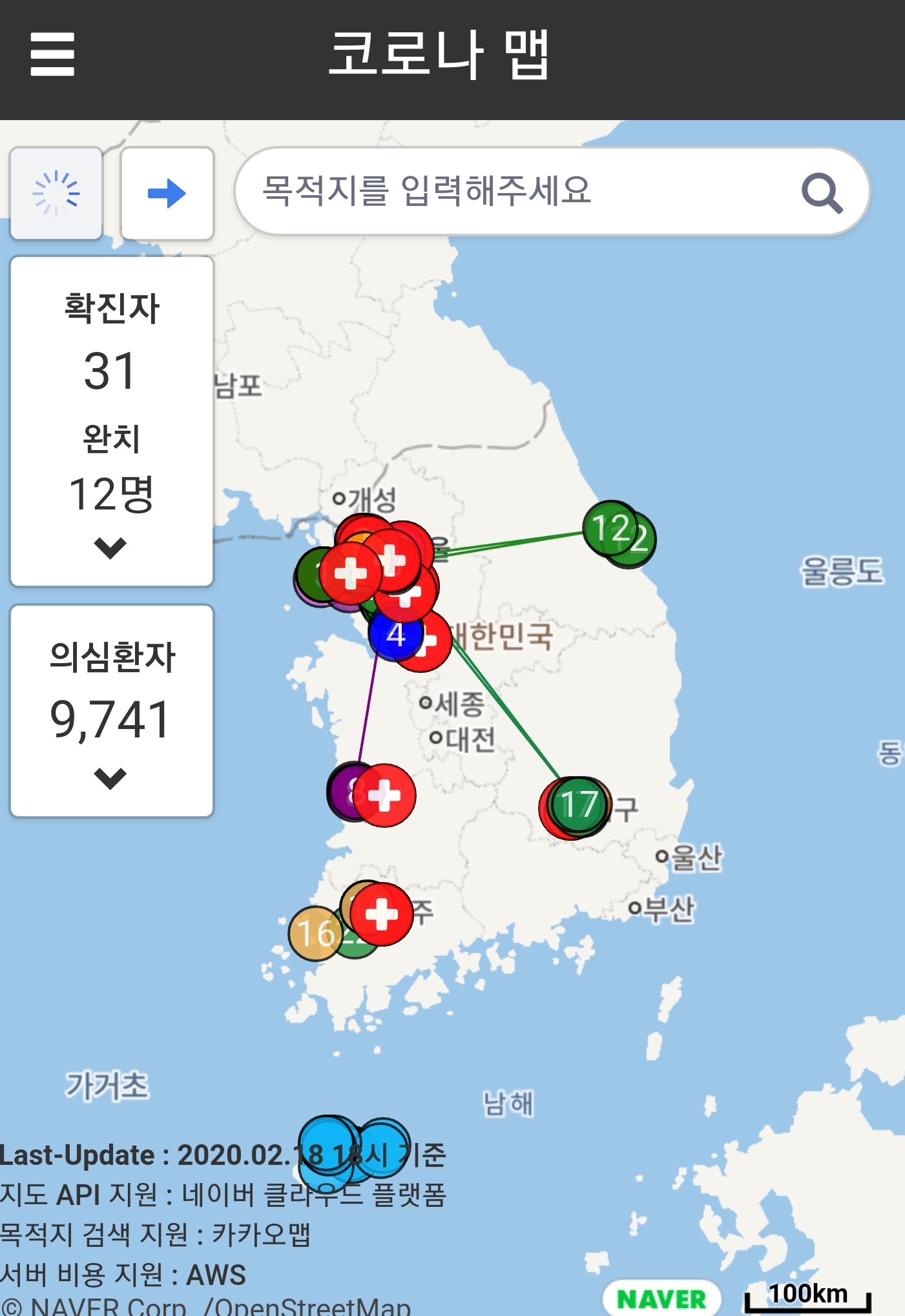Select patient marker 17 near Daegu
Screen dimensions: 905x1316
[x=579, y=805]
